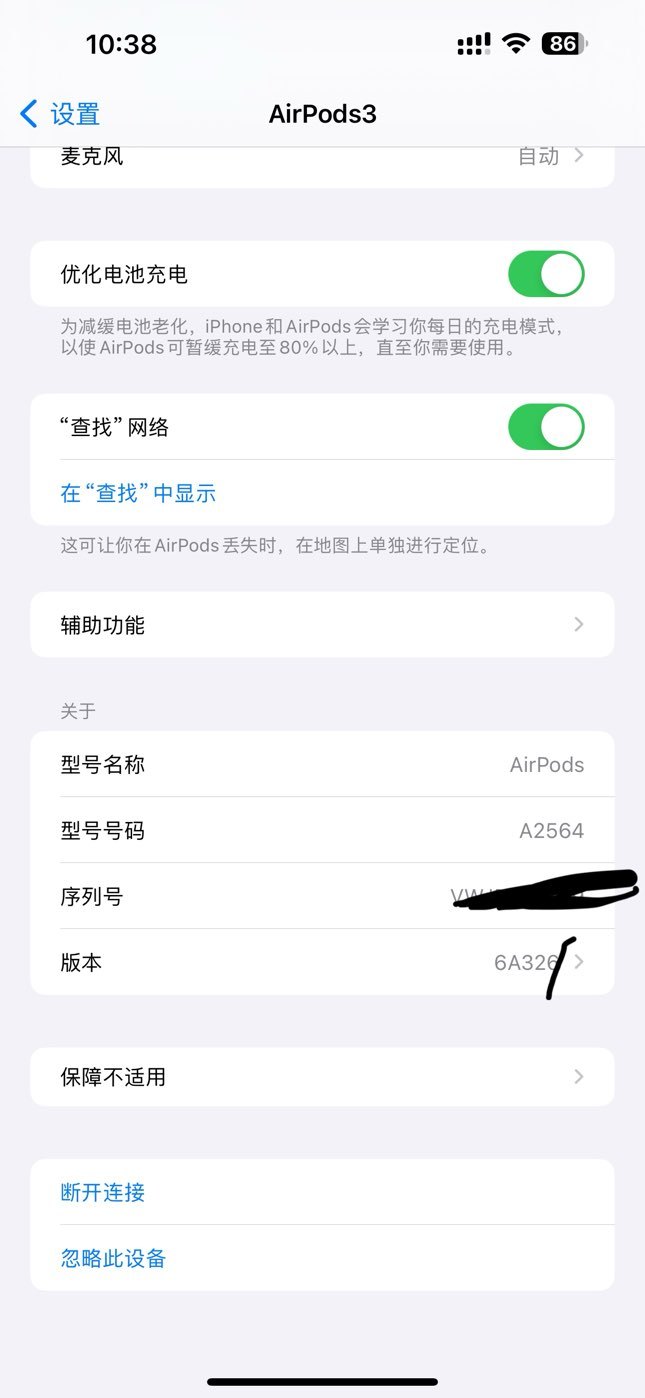Open 保障不适用 coverage info
Screen dimensions: 645x1398
tap(322, 1077)
